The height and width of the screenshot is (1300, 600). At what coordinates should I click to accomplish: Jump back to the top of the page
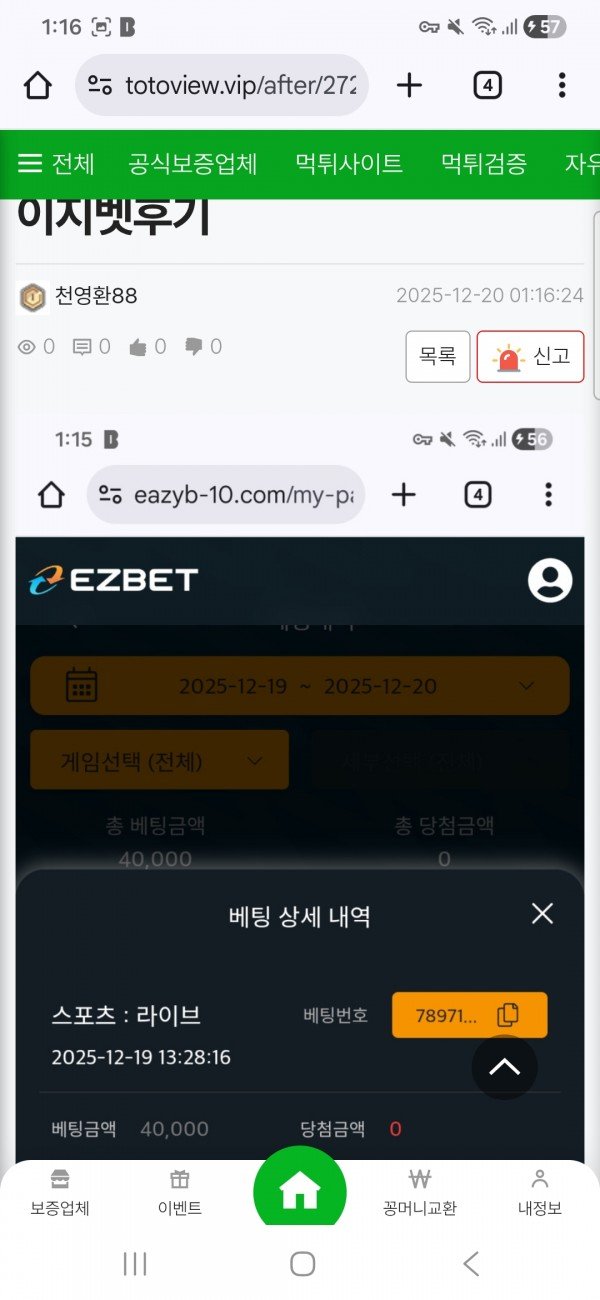(504, 1068)
